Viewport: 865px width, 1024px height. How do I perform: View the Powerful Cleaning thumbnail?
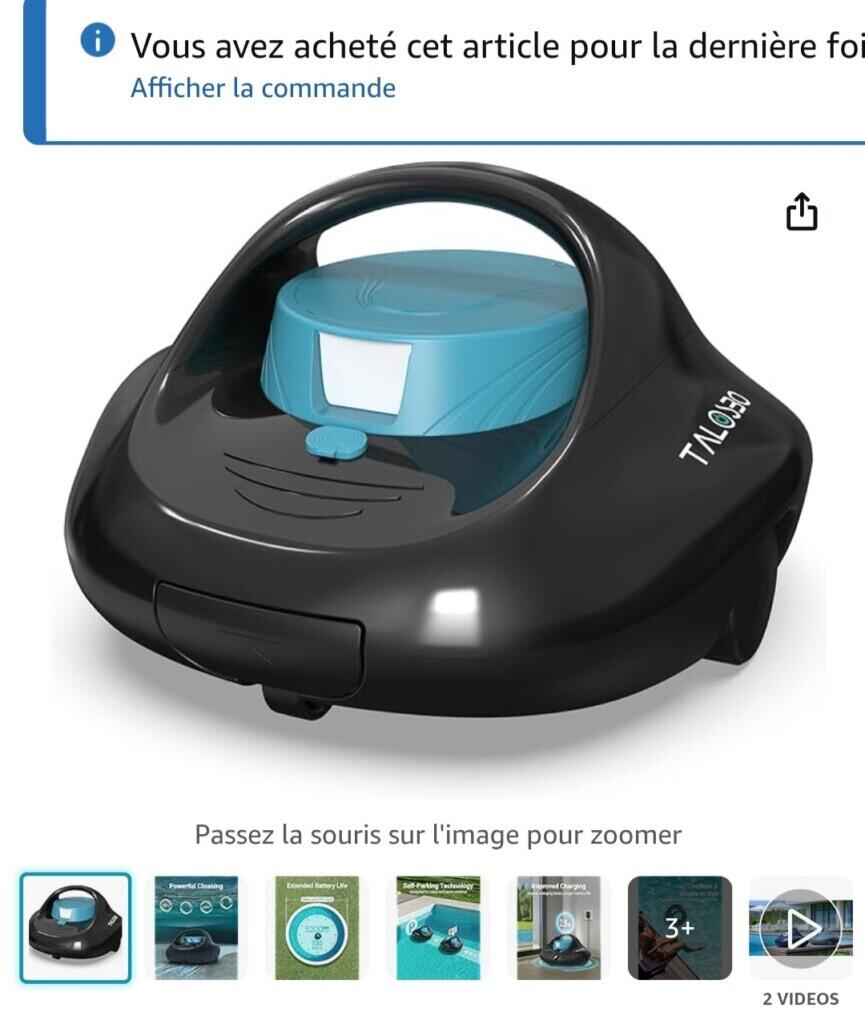click(196, 928)
